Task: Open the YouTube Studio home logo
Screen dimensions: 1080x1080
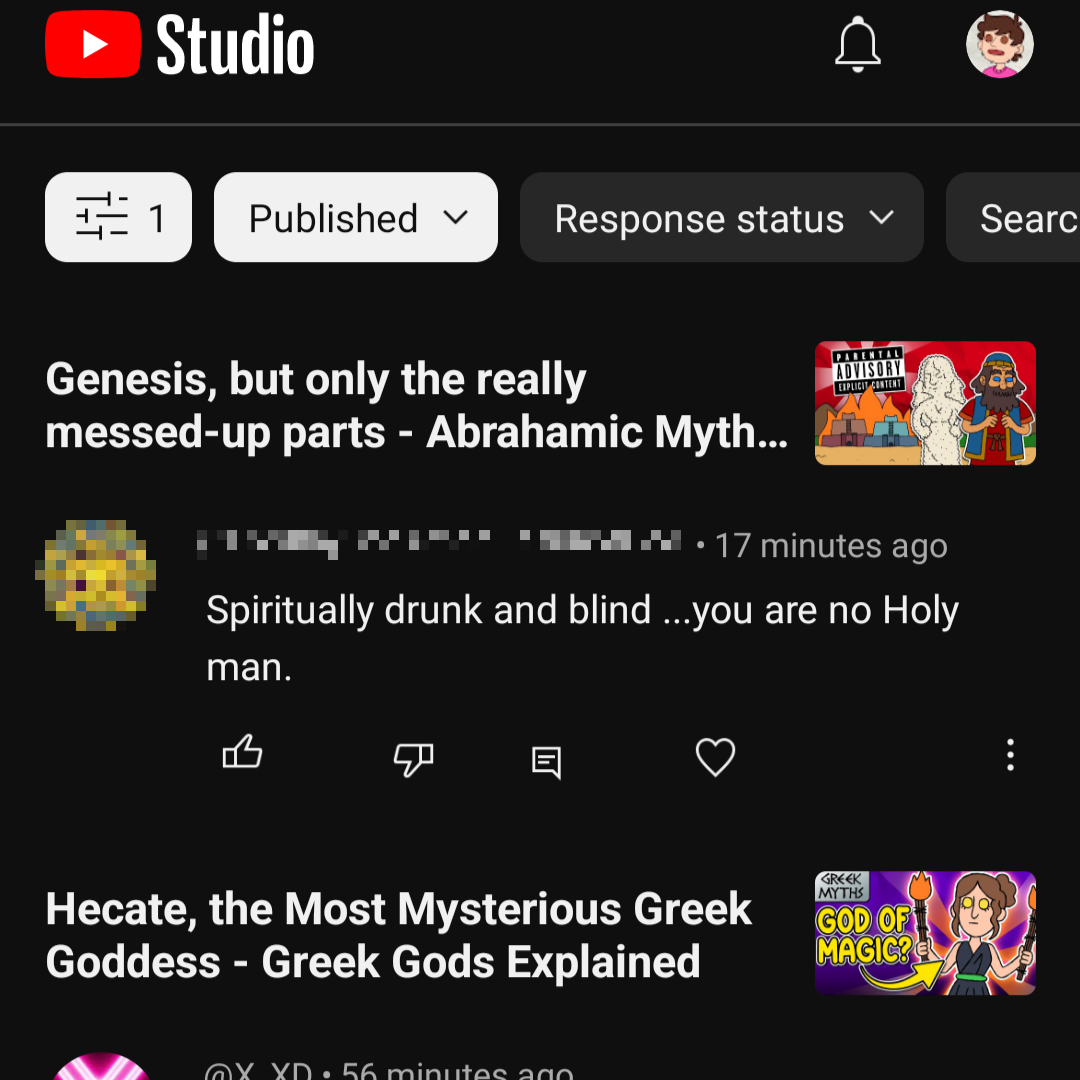Action: click(x=180, y=46)
